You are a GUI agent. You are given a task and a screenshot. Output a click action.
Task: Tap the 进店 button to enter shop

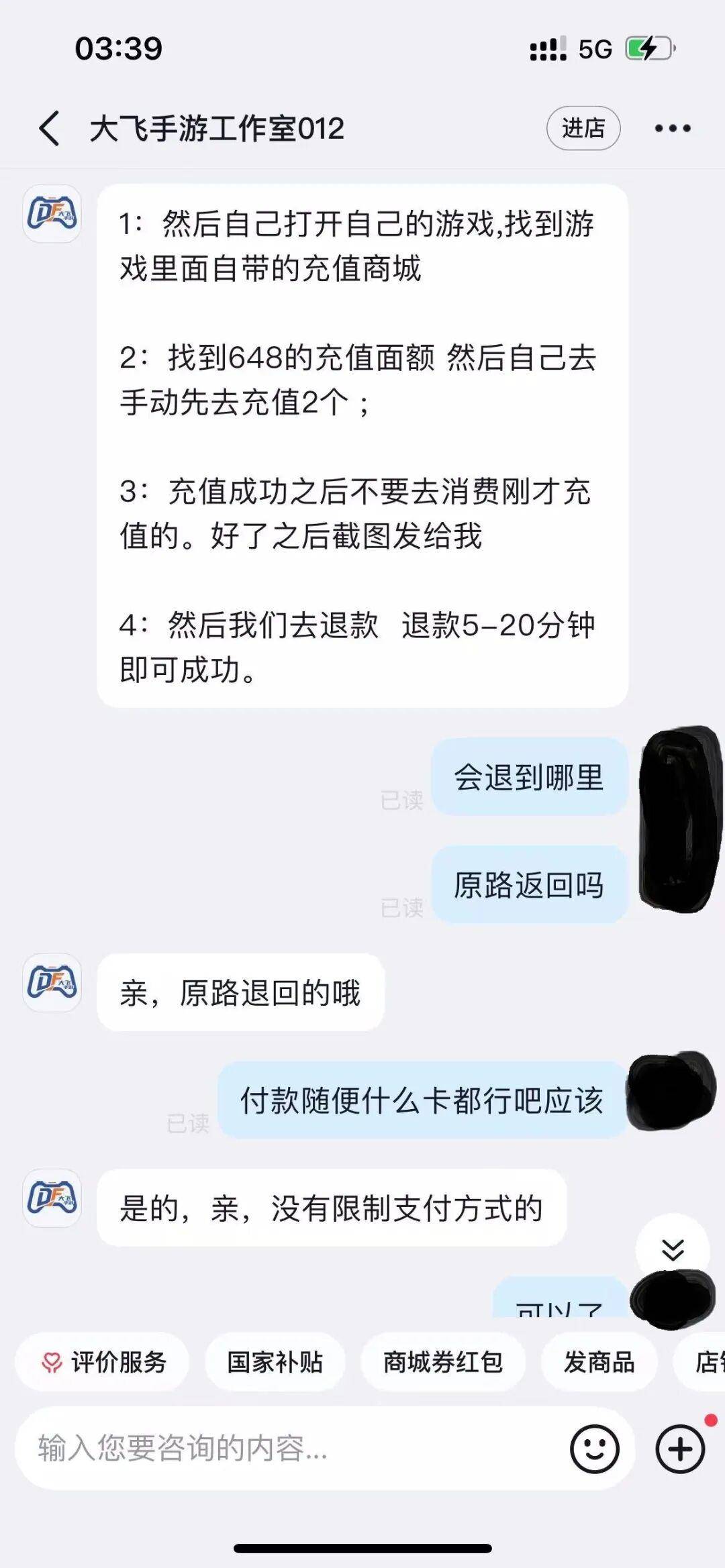click(583, 127)
